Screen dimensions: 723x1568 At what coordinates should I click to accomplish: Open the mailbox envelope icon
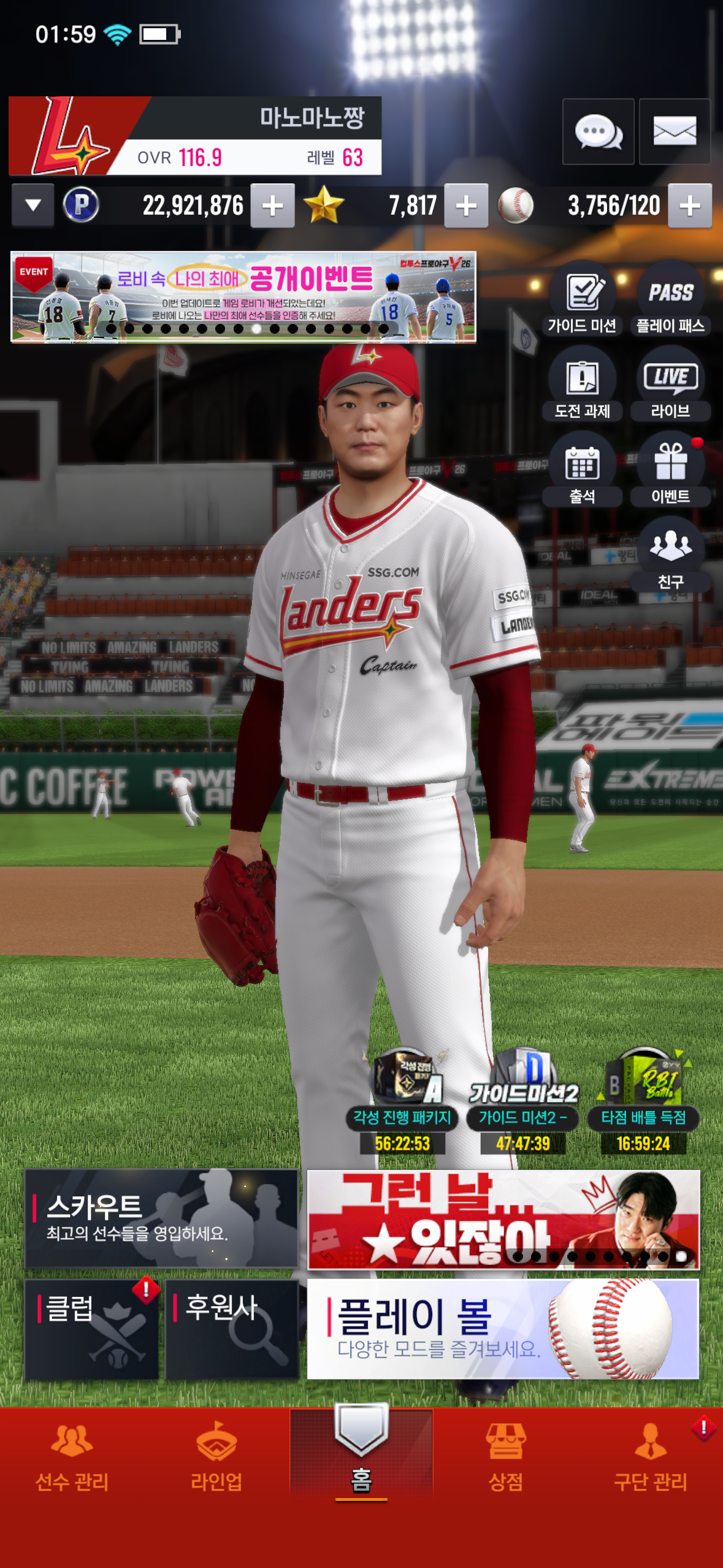point(675,131)
